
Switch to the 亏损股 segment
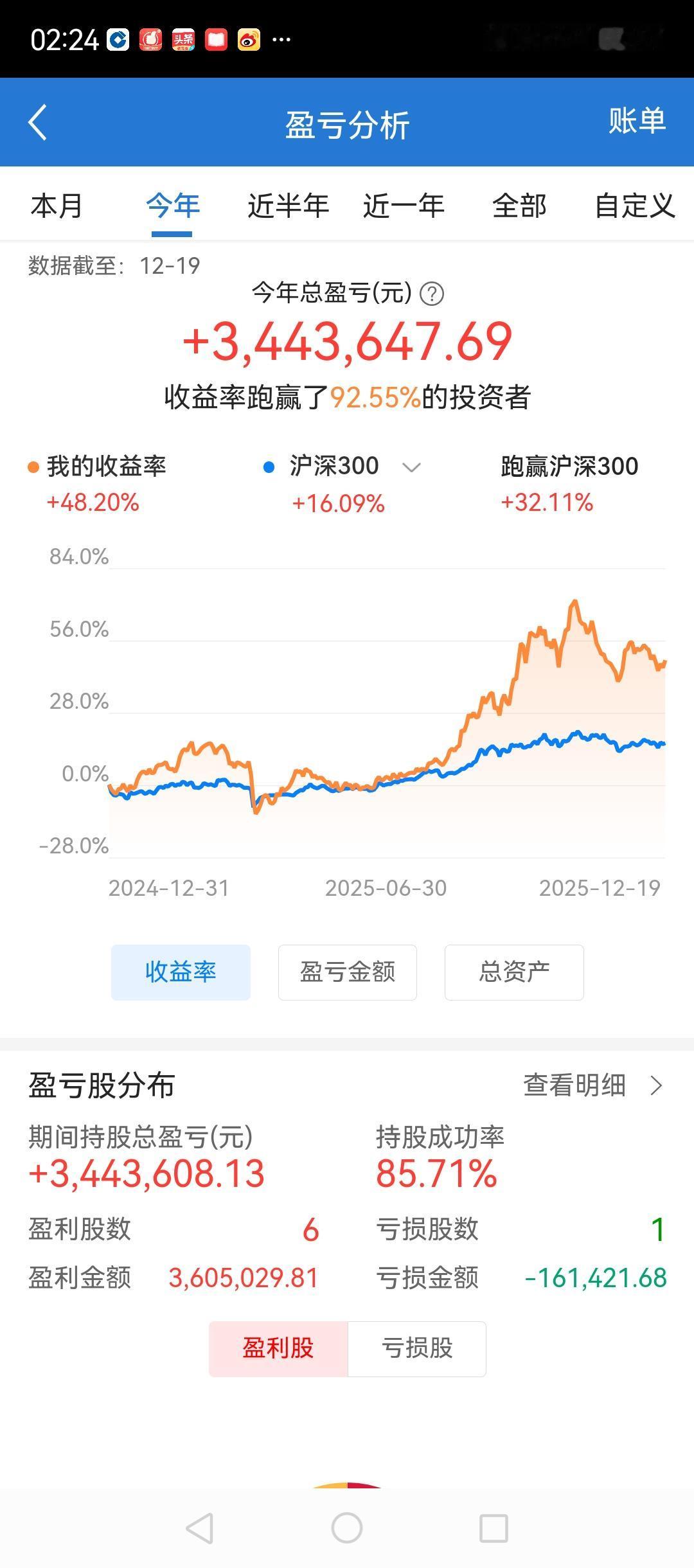coord(416,1349)
